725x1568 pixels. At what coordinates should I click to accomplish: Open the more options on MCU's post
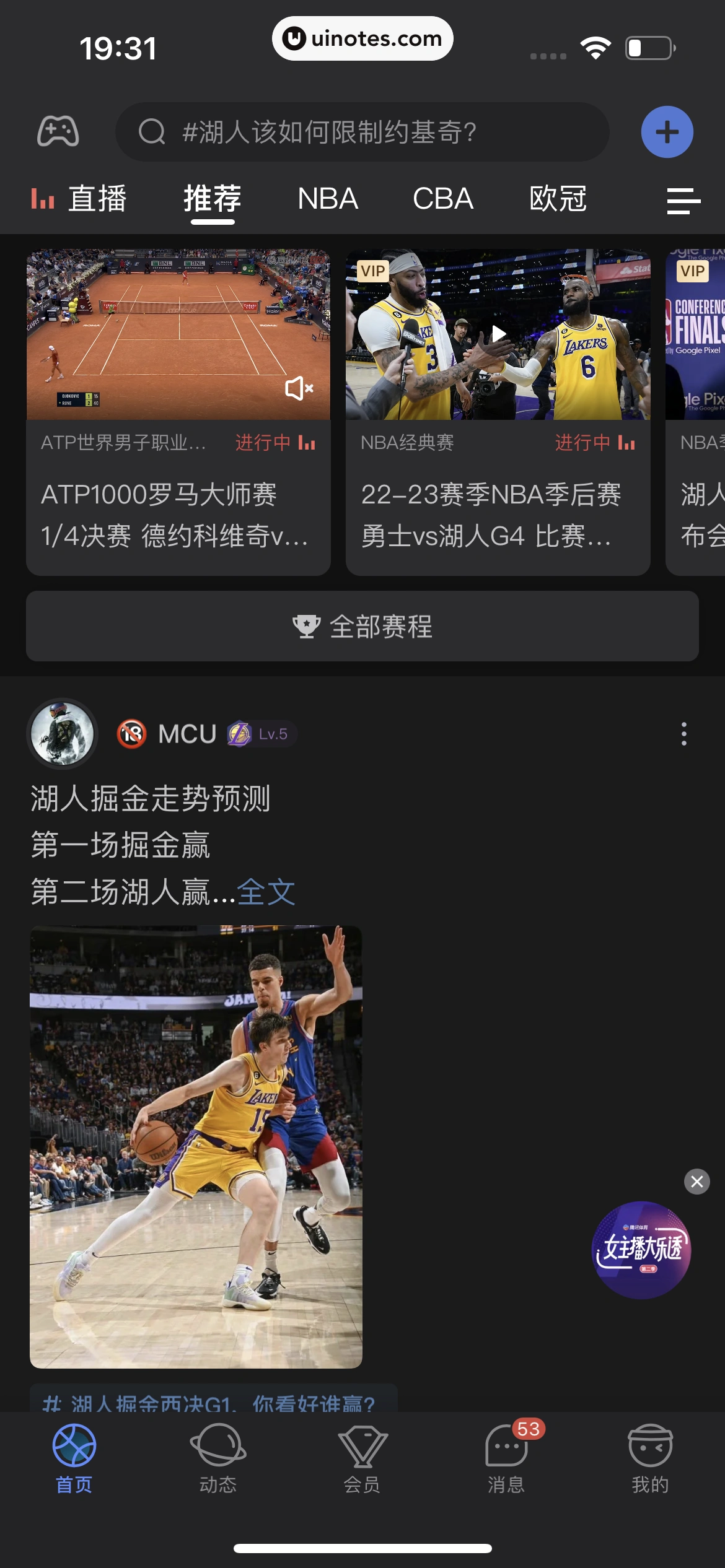tap(684, 734)
